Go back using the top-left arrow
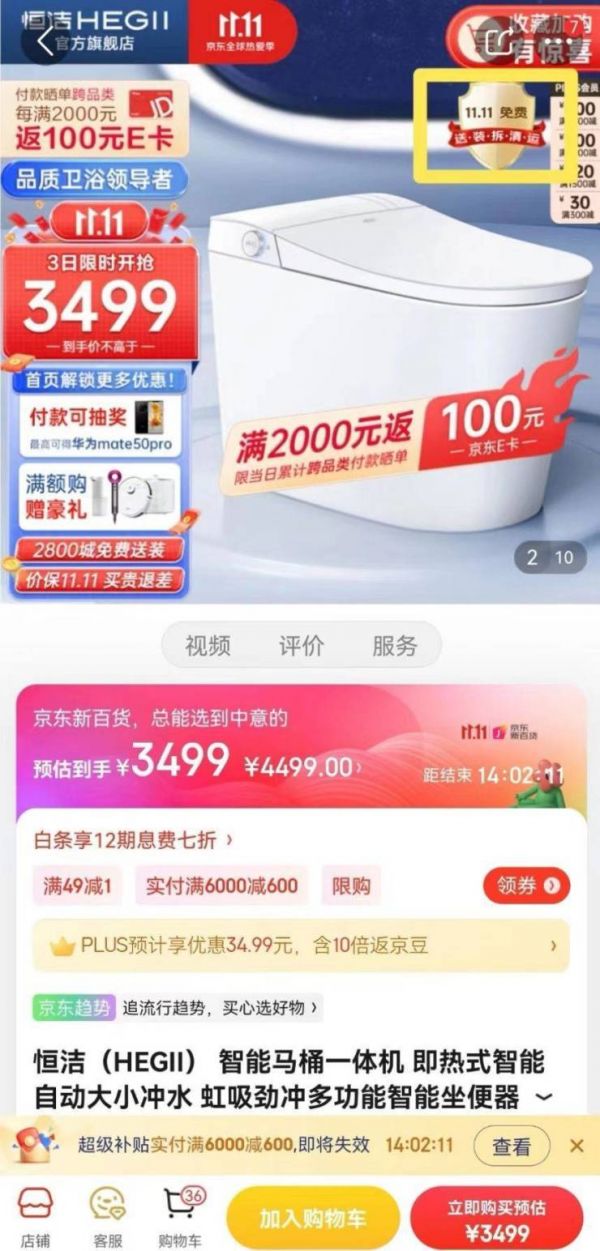600x1251 pixels. pos(44,42)
